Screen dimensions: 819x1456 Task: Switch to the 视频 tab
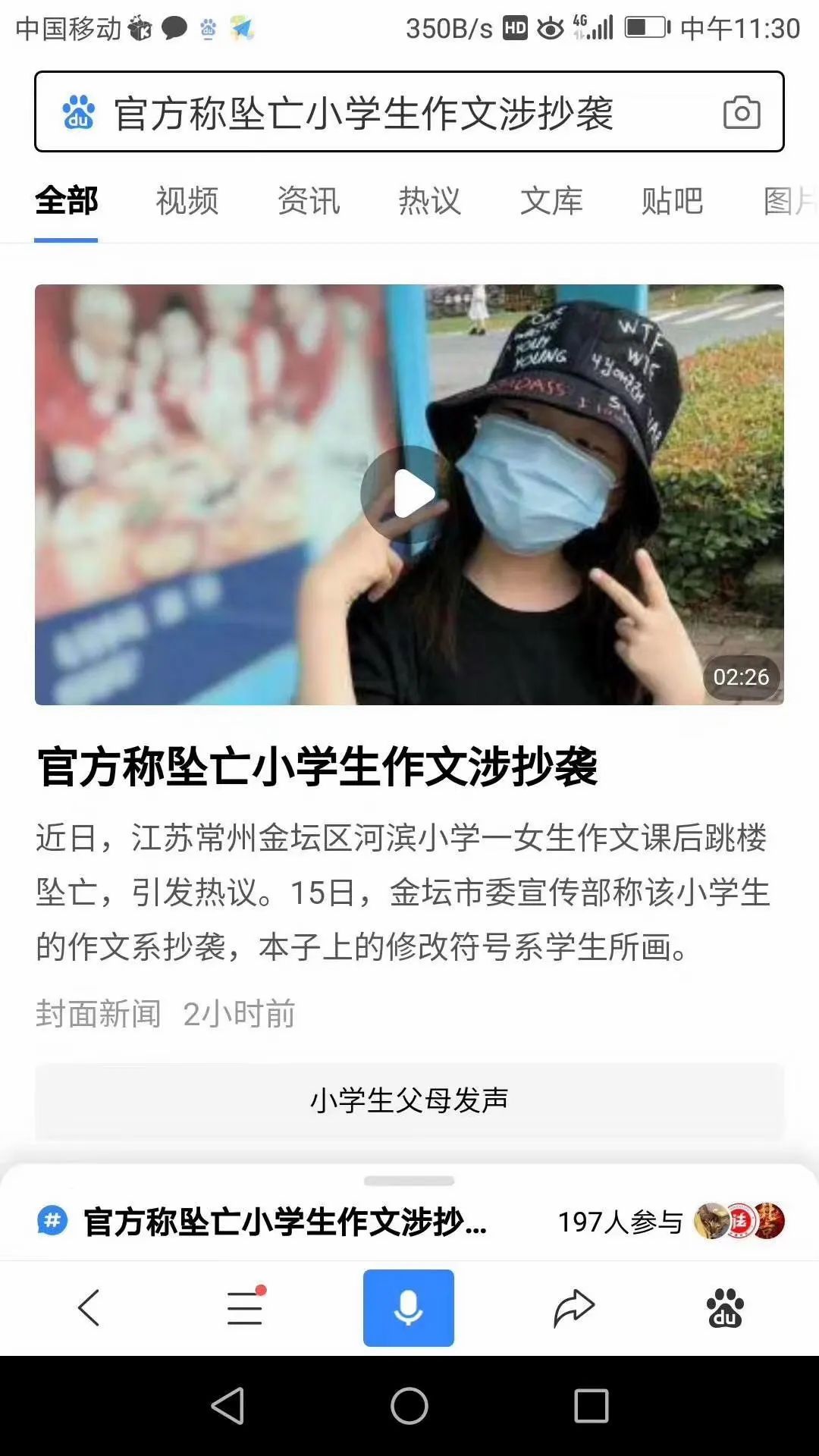(187, 201)
